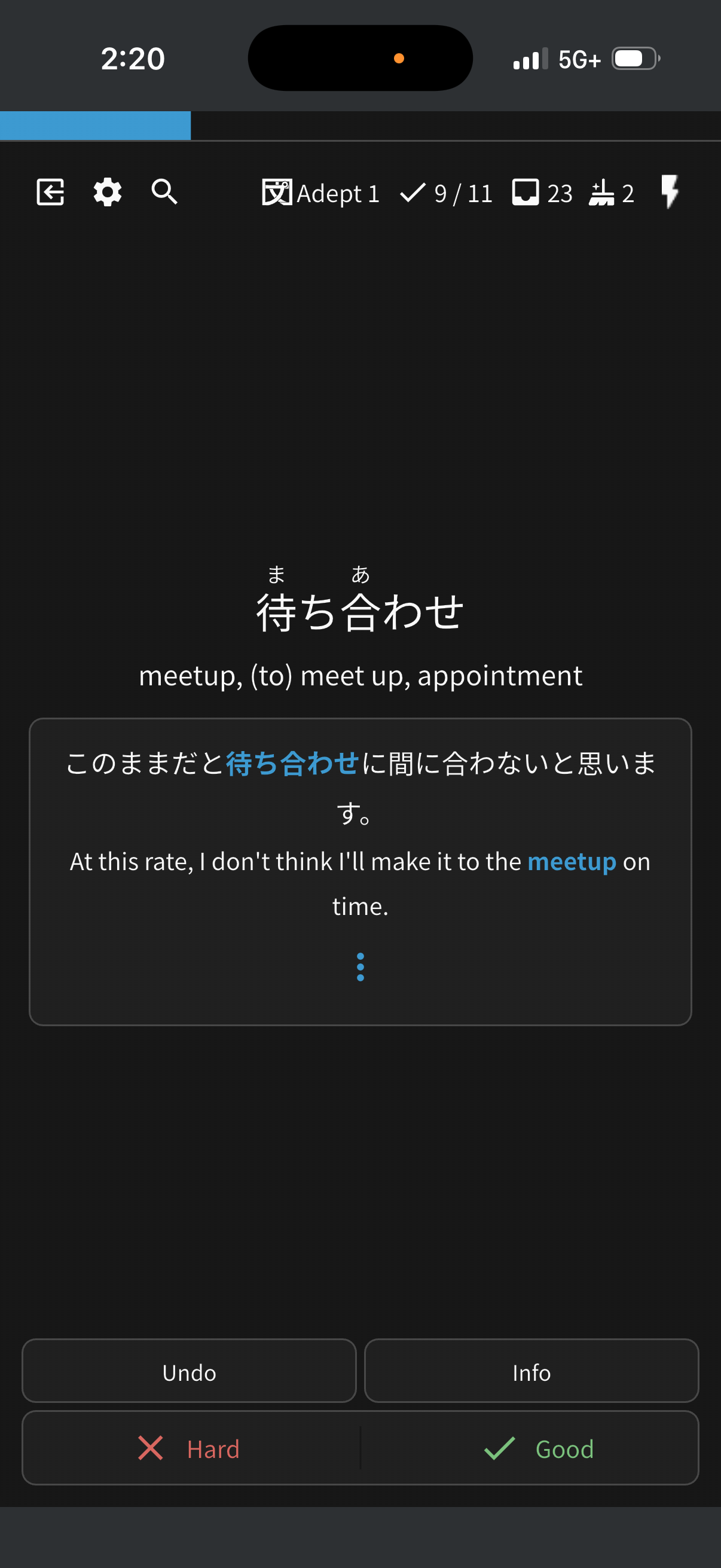Mark this card as Hard

tap(192, 1448)
